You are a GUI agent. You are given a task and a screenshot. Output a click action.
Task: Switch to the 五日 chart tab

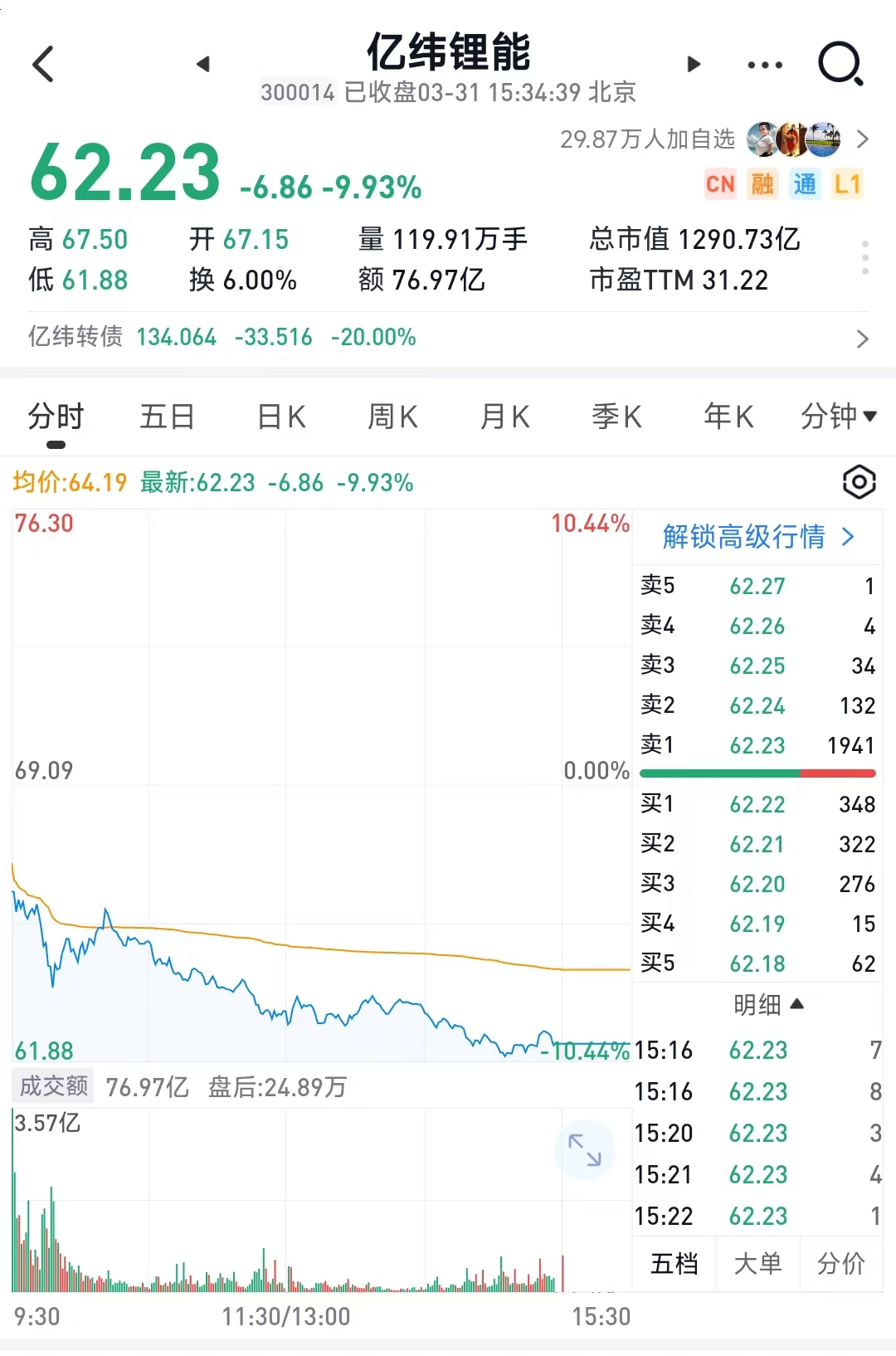pyautogui.click(x=167, y=417)
